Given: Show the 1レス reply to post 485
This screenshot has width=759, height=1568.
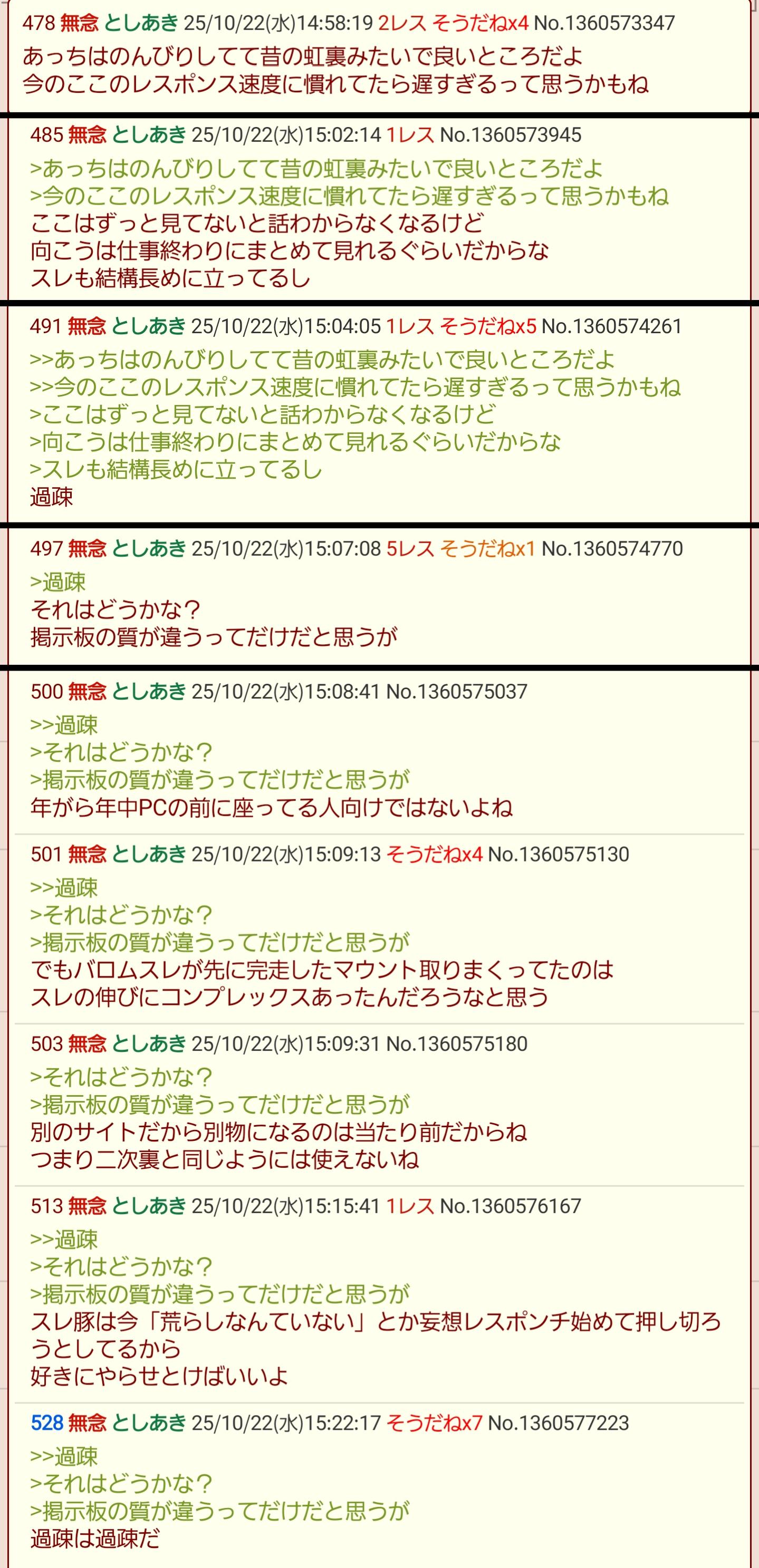Looking at the screenshot, I should click(x=410, y=134).
